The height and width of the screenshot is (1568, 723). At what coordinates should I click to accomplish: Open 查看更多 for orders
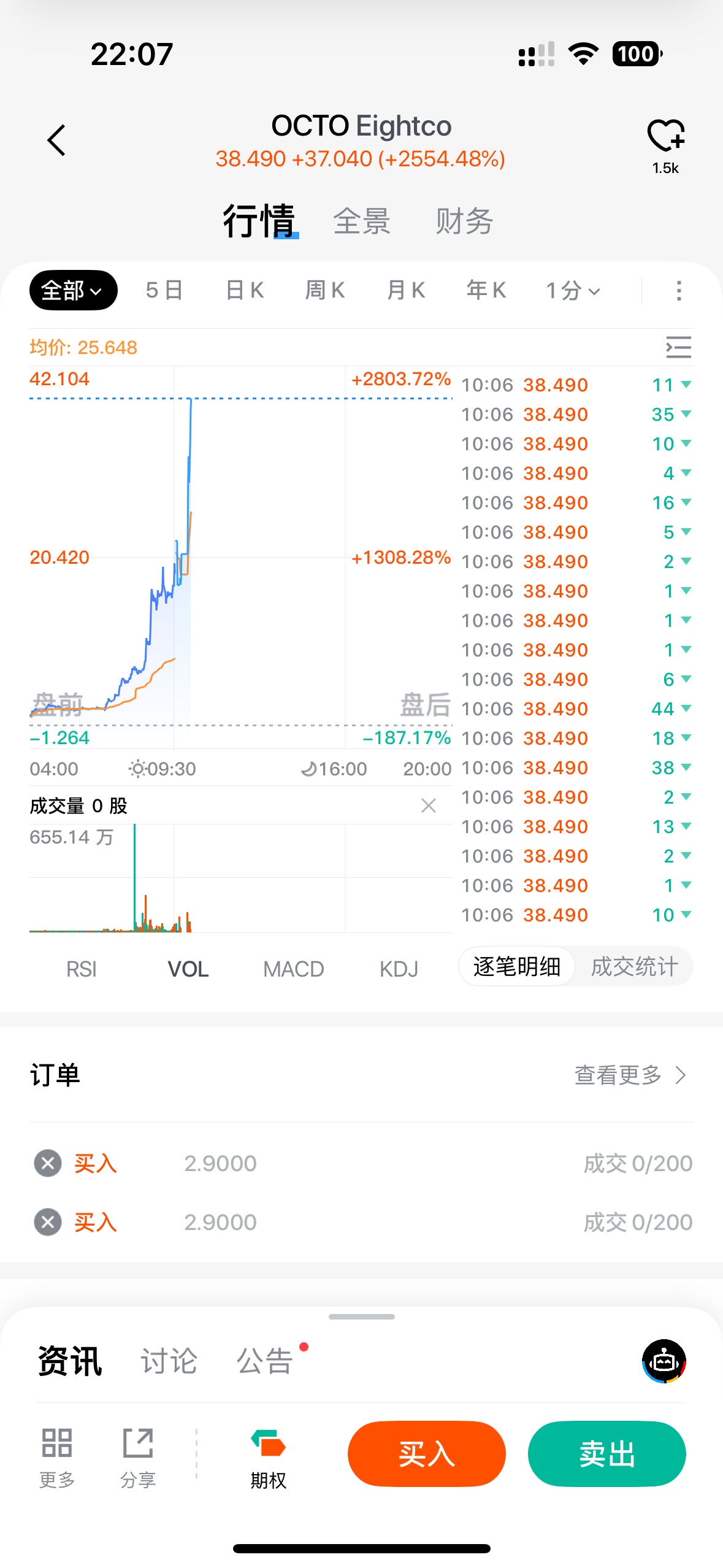pos(630,1075)
